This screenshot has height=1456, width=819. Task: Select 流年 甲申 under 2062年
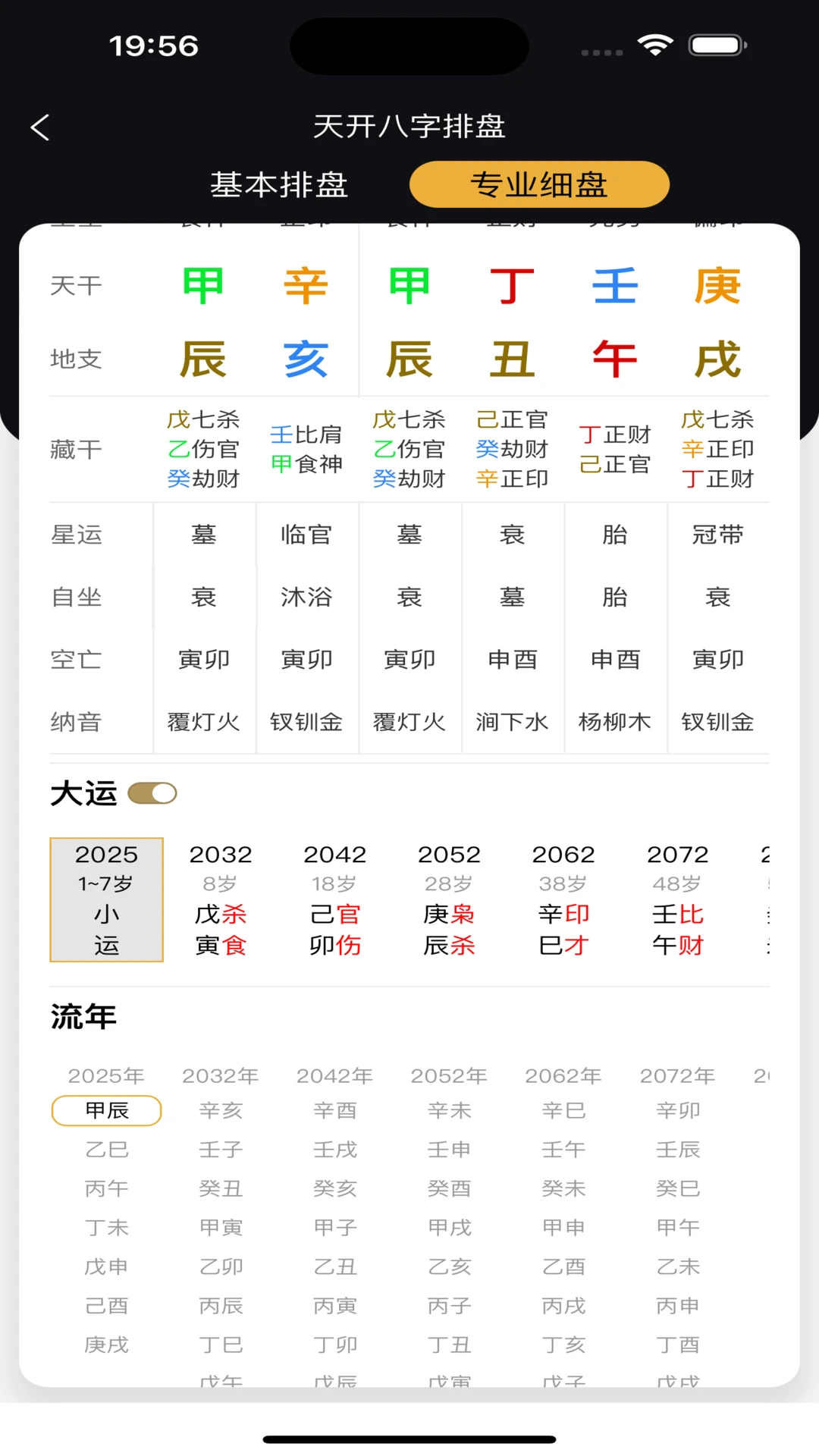[563, 1228]
